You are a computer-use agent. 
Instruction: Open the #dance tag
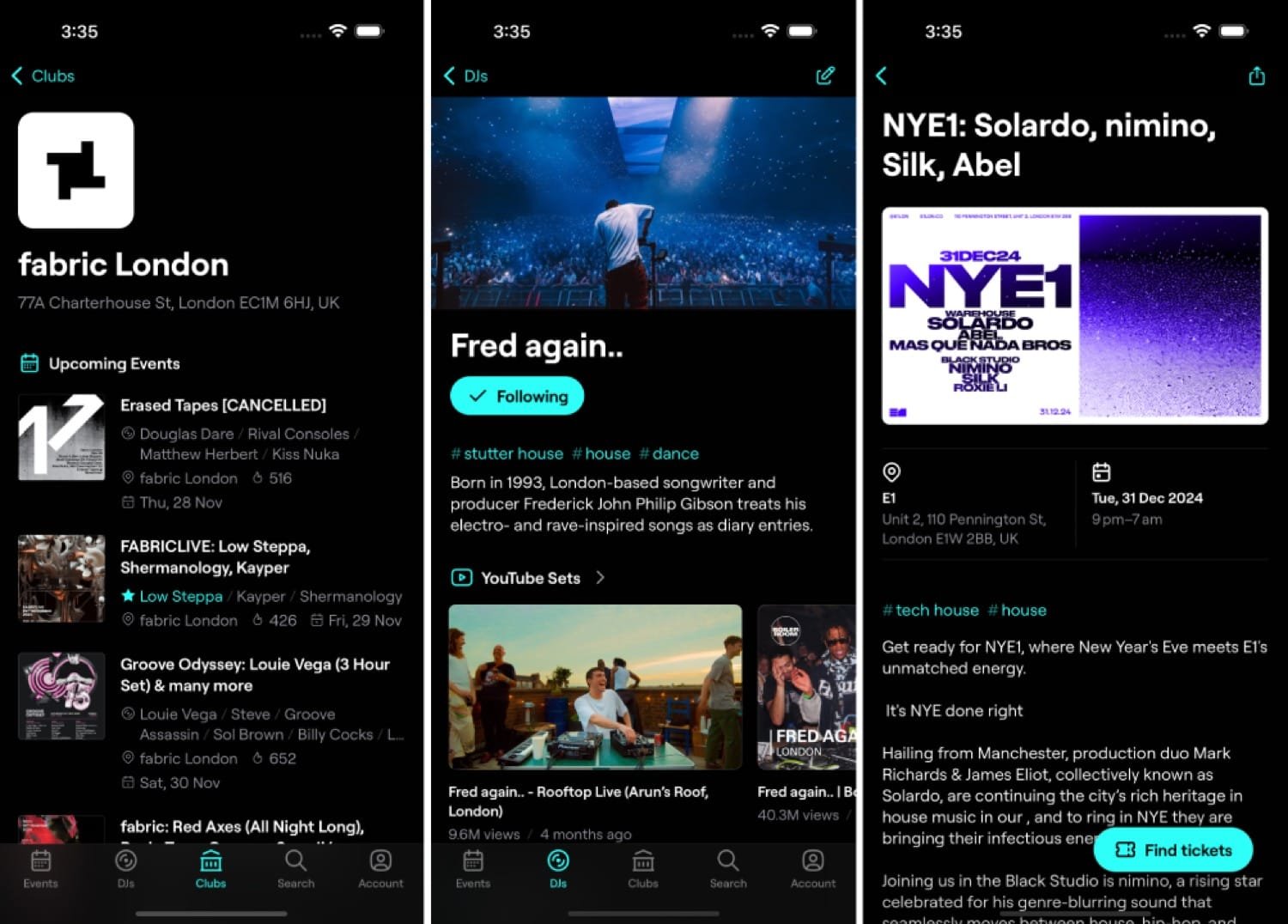[x=669, y=453]
